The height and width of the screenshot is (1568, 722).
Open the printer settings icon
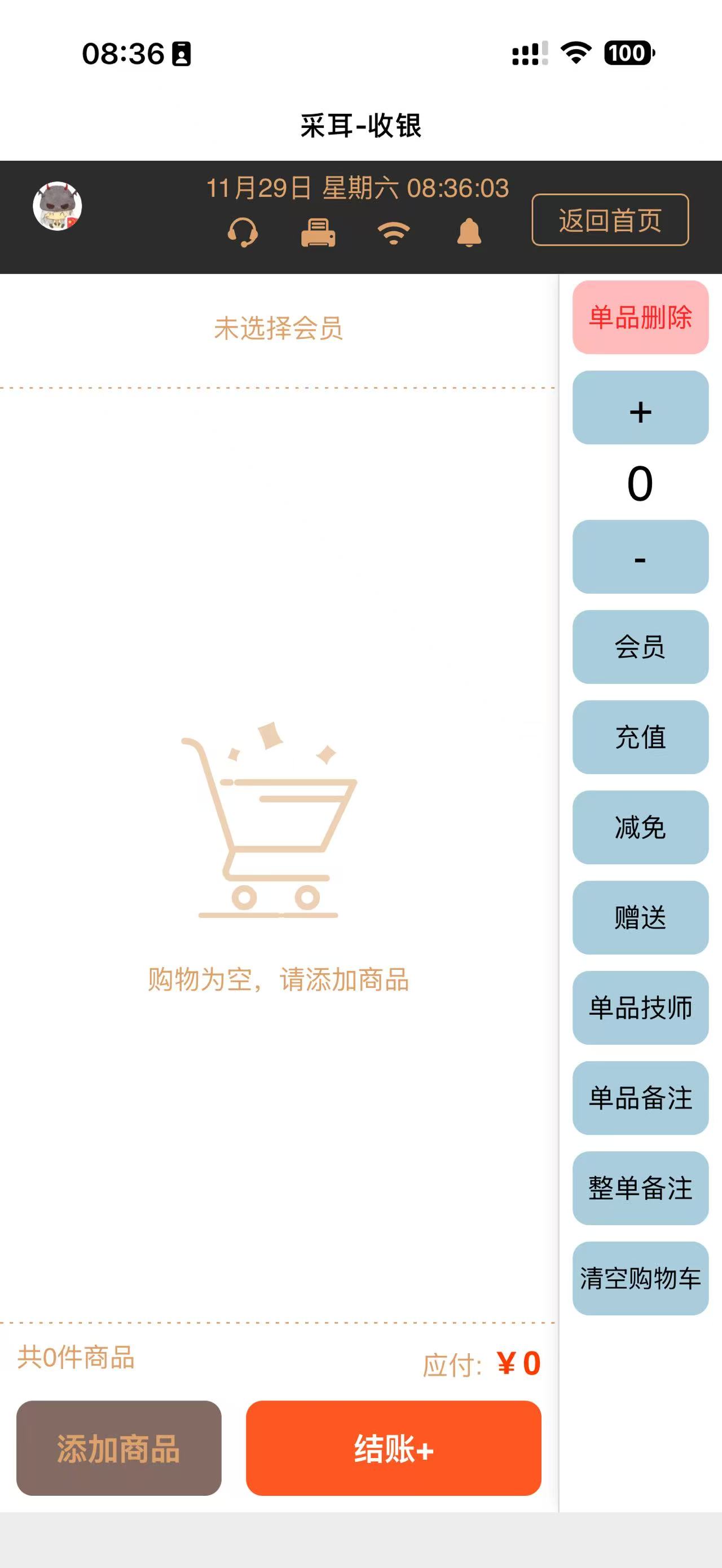[x=318, y=232]
